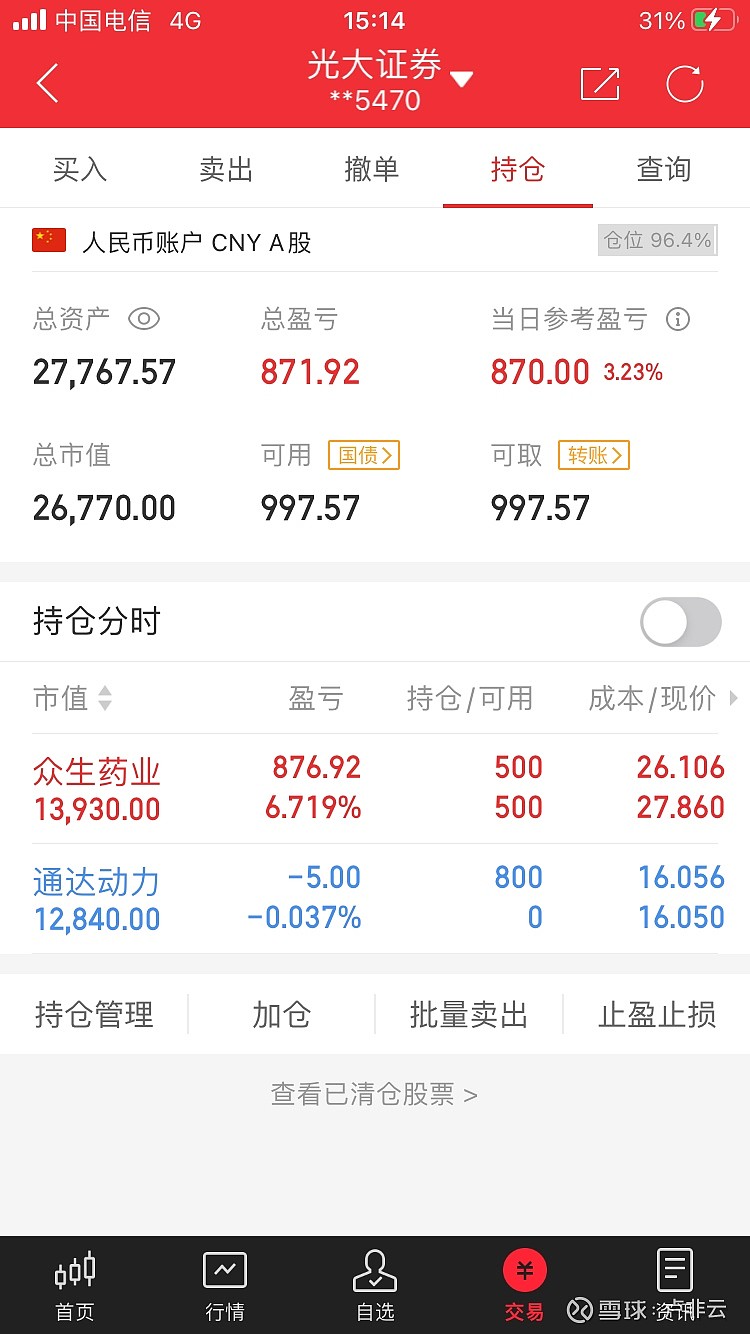View 查看已清仓股票 link
Image resolution: width=750 pixels, height=1334 pixels.
click(x=374, y=1094)
